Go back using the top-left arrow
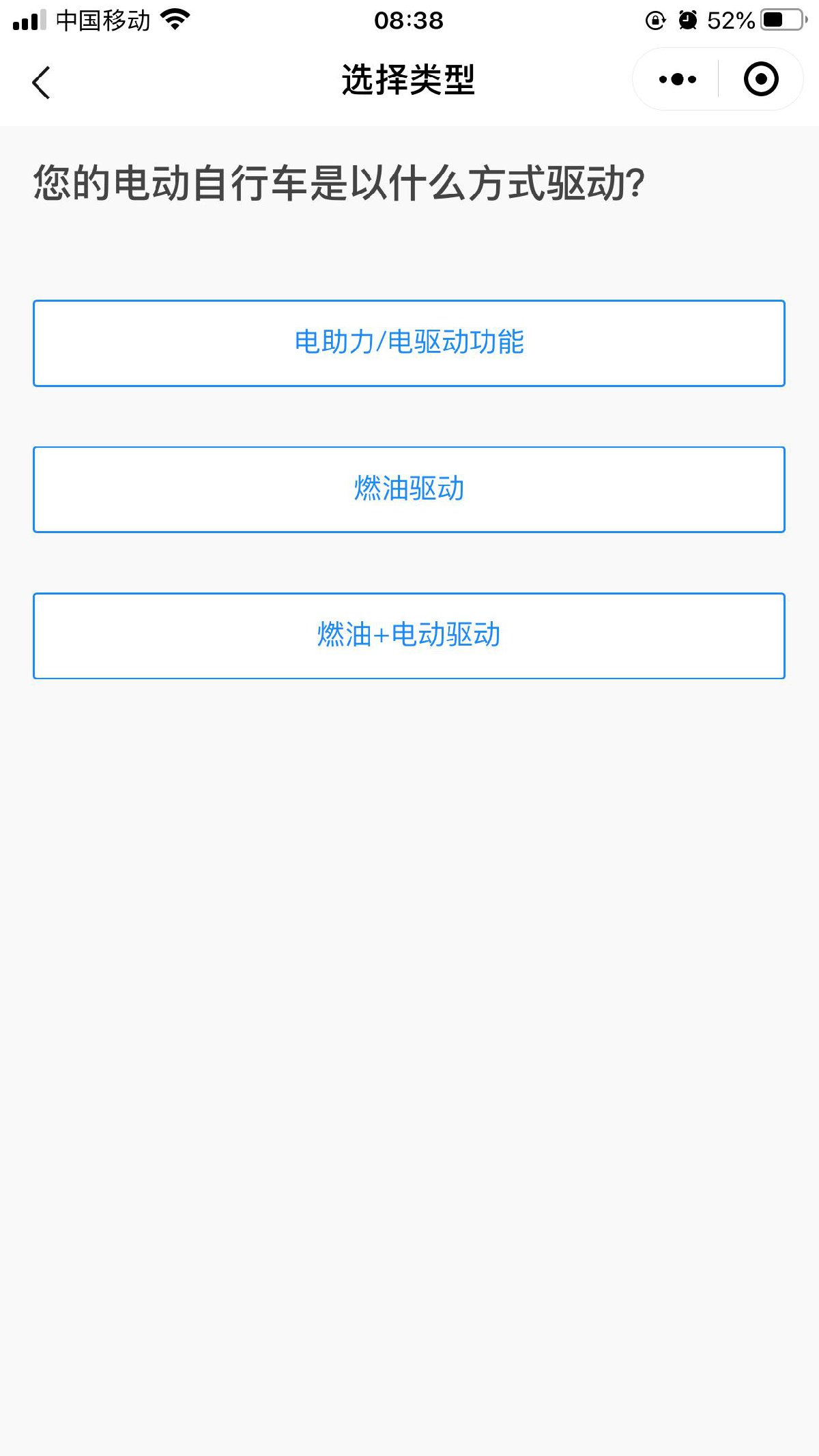819x1456 pixels. click(x=42, y=83)
